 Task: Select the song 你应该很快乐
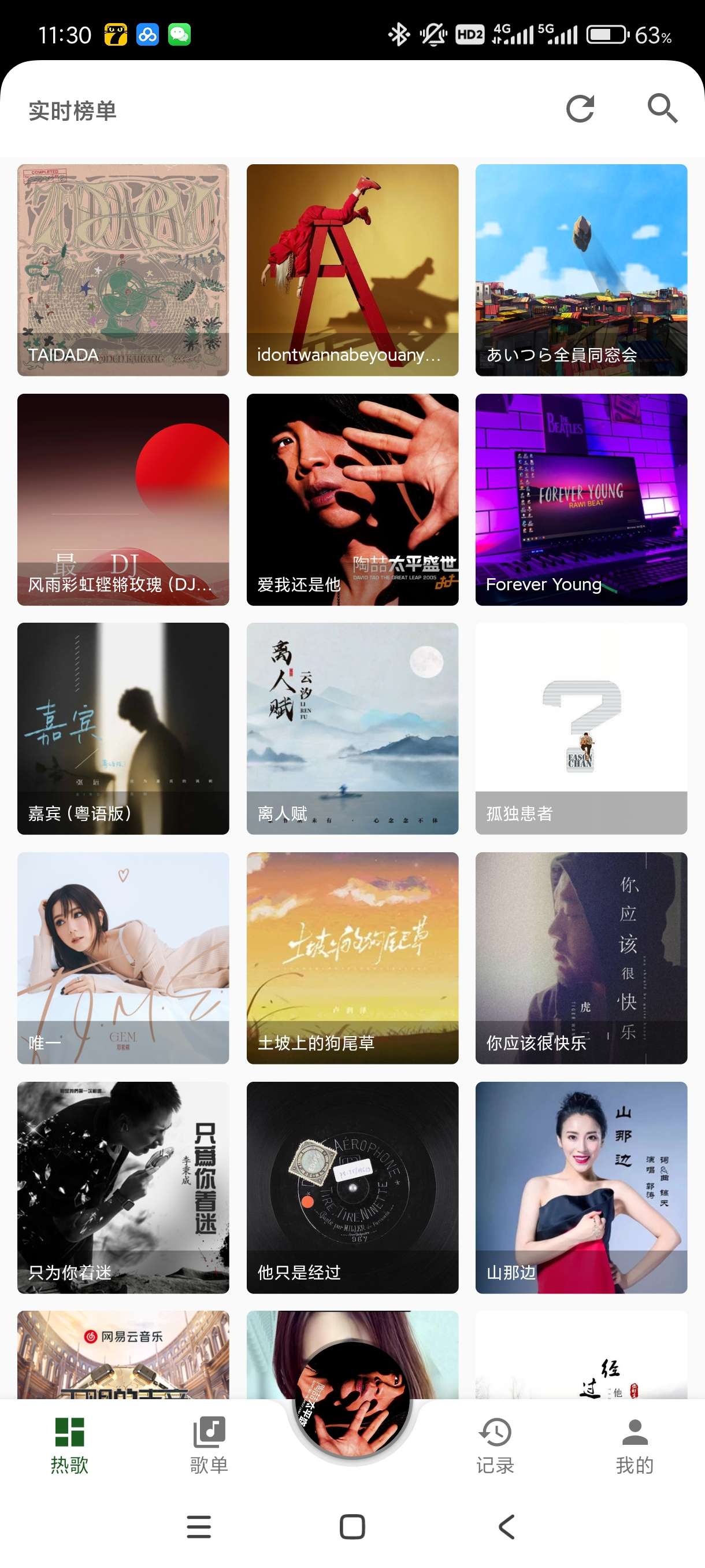point(581,957)
